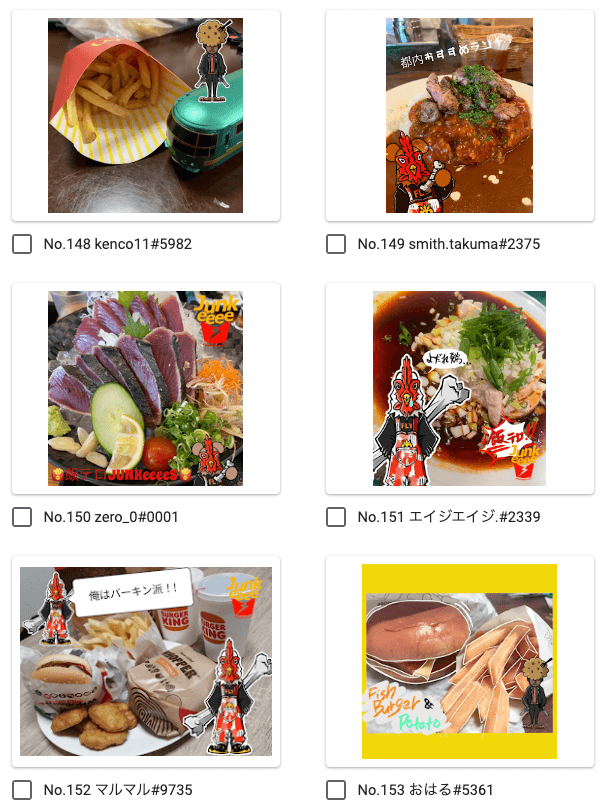Open the No.149 steak curry image card
613x807 pixels.
coord(459,115)
